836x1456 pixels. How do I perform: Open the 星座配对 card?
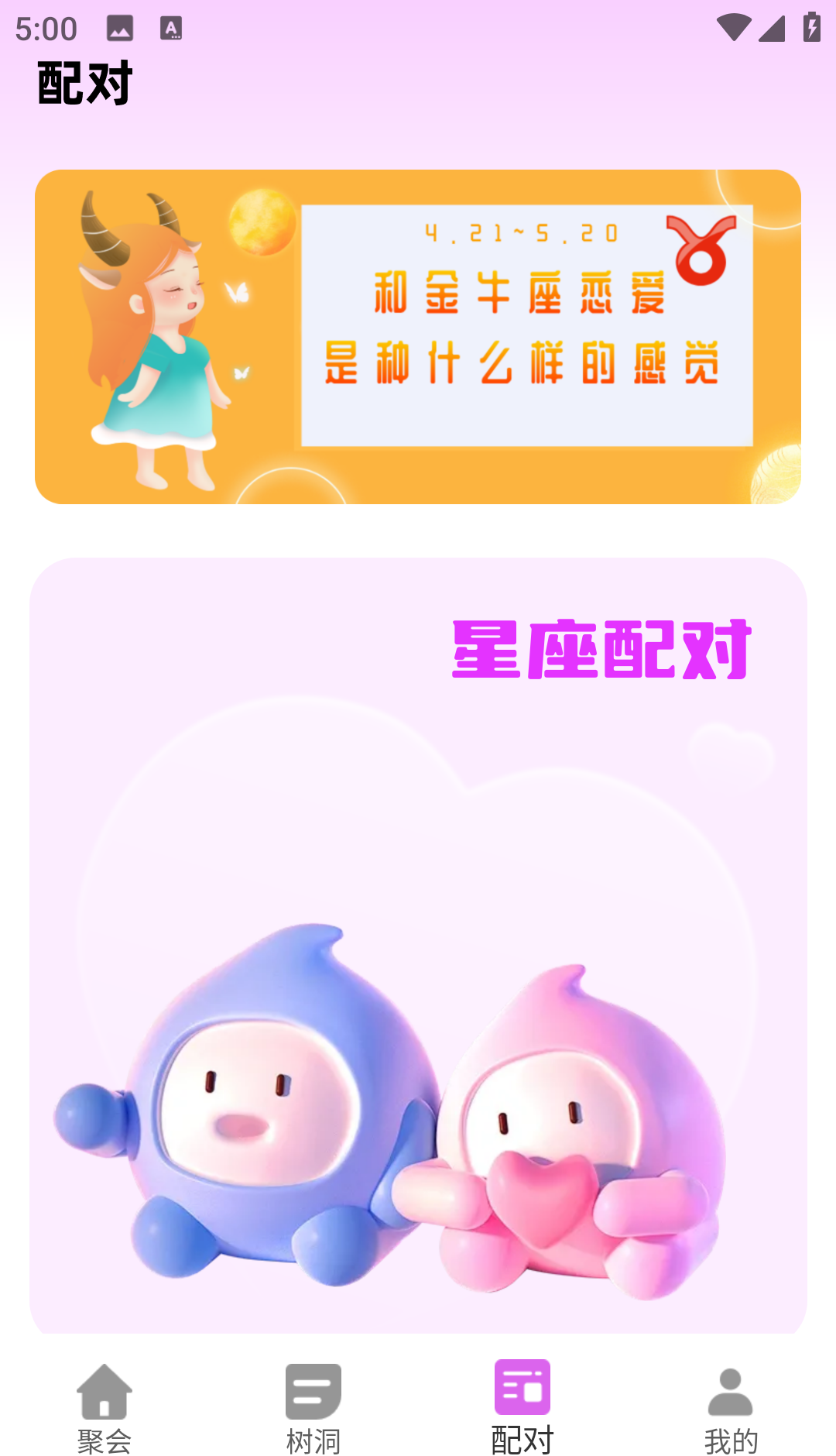coord(418,945)
